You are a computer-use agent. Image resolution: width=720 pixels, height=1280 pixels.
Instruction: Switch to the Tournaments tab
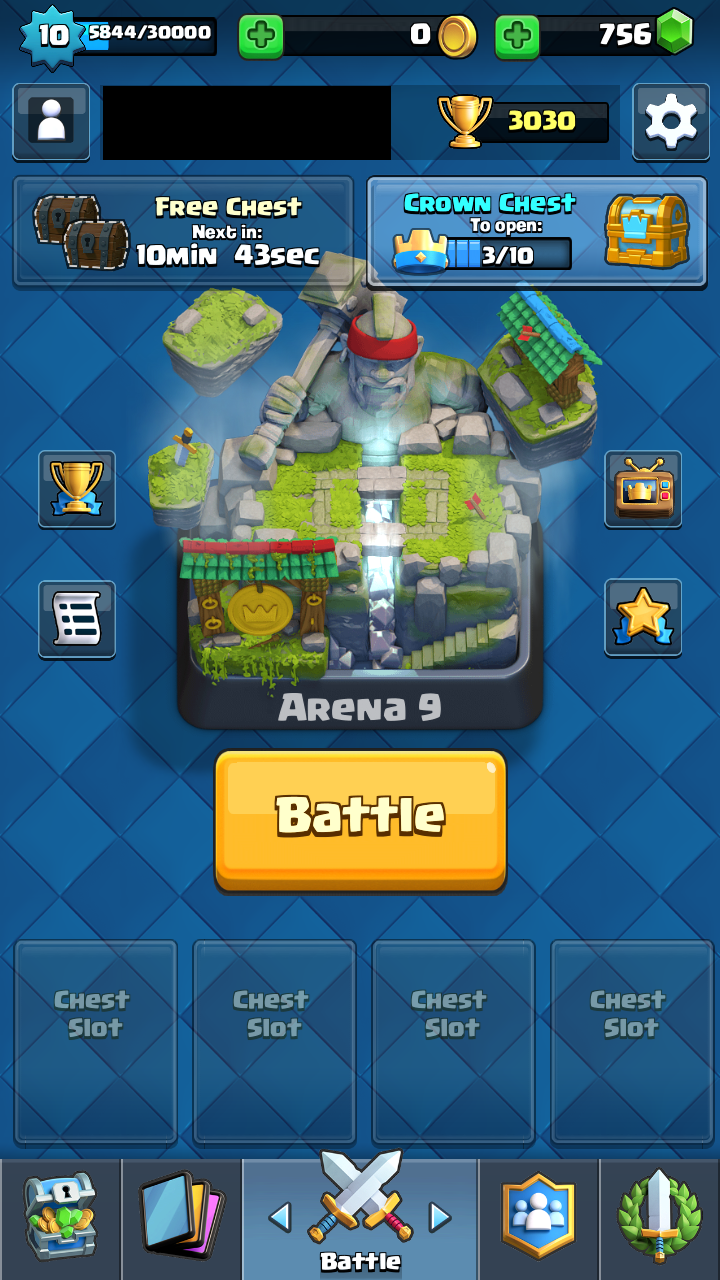660,1218
